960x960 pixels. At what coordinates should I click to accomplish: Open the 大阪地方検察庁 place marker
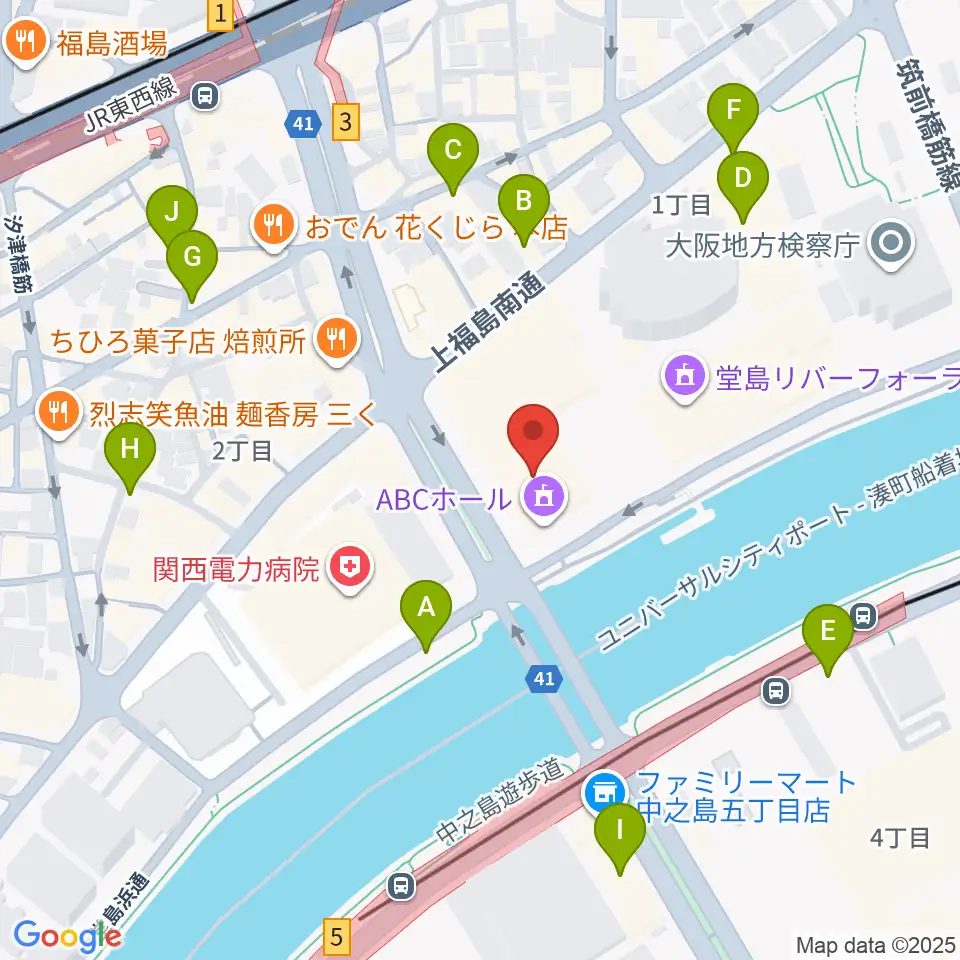point(891,244)
